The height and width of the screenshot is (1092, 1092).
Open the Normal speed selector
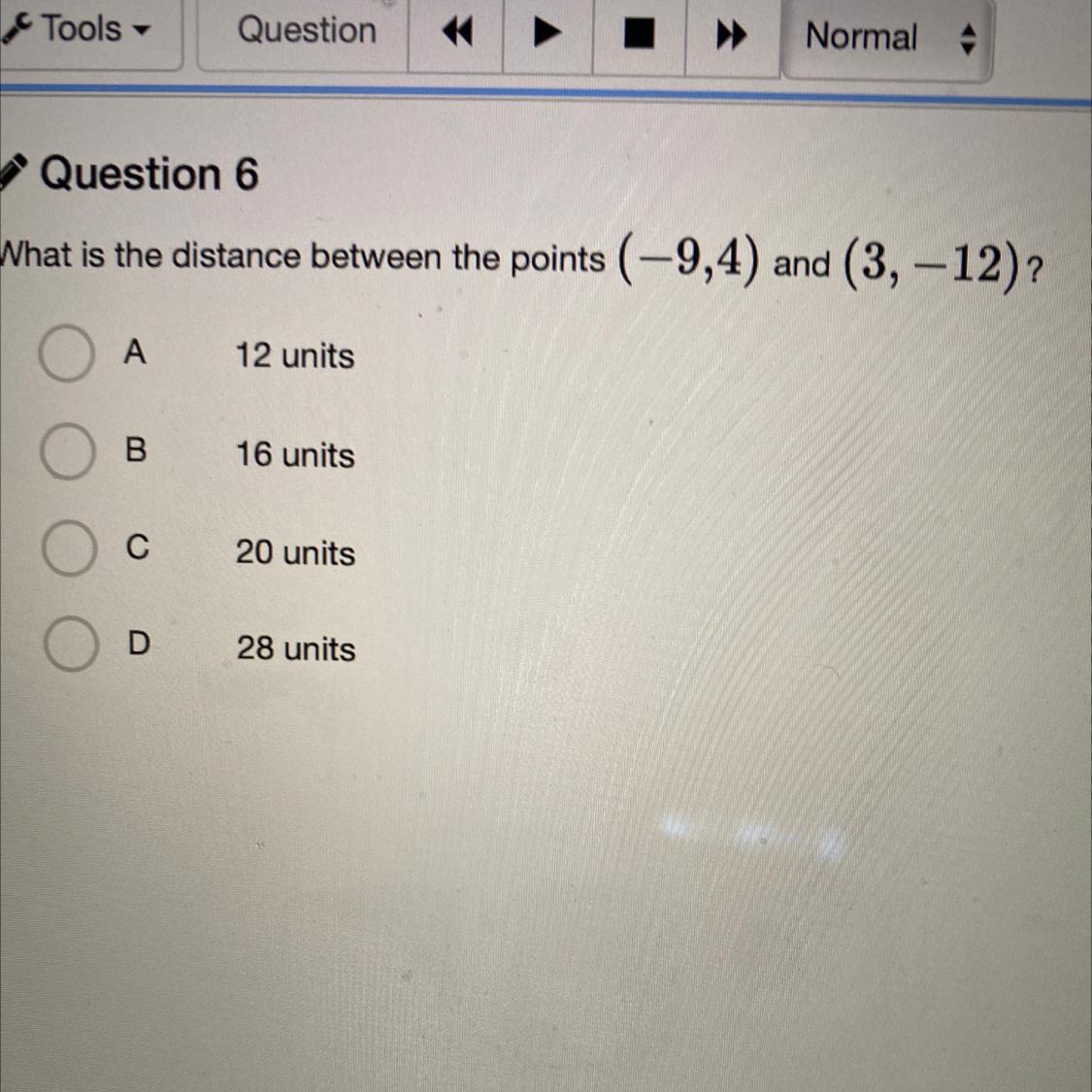click(x=887, y=38)
